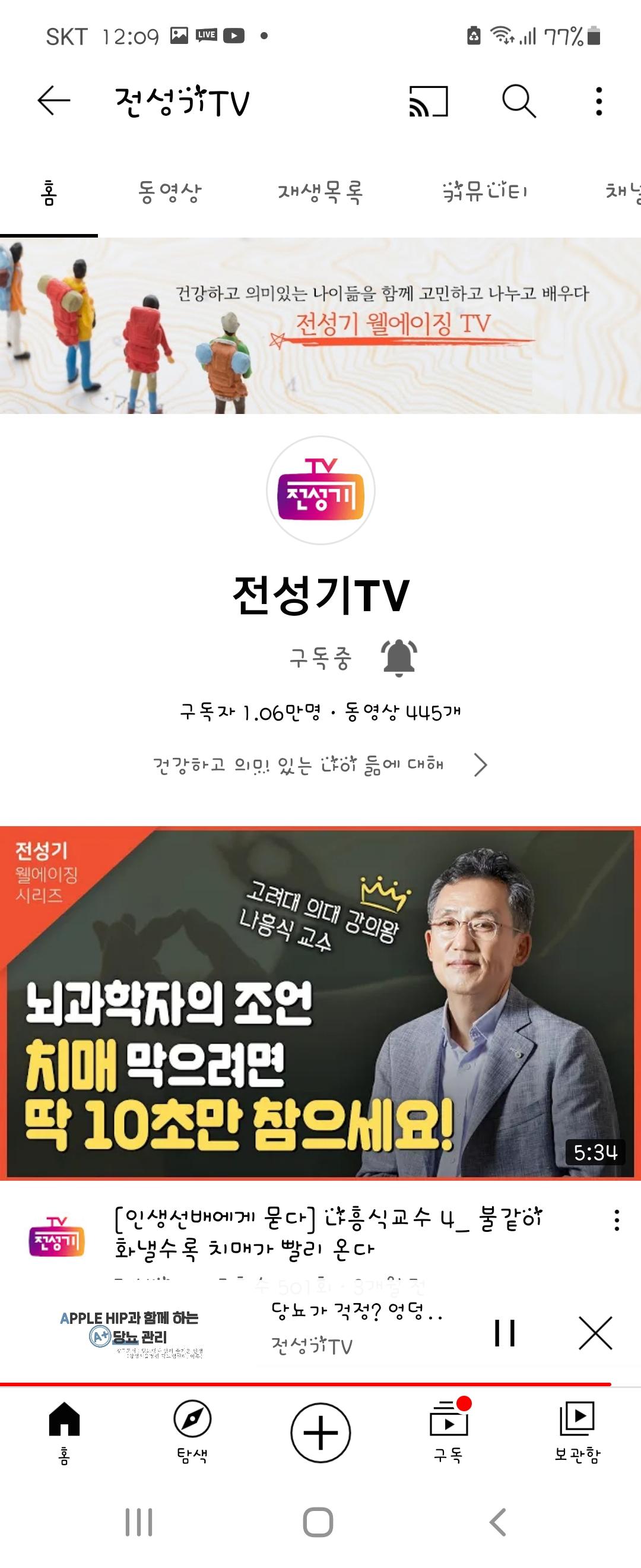Open the top-right overflow menu
641x1568 pixels.
click(599, 101)
